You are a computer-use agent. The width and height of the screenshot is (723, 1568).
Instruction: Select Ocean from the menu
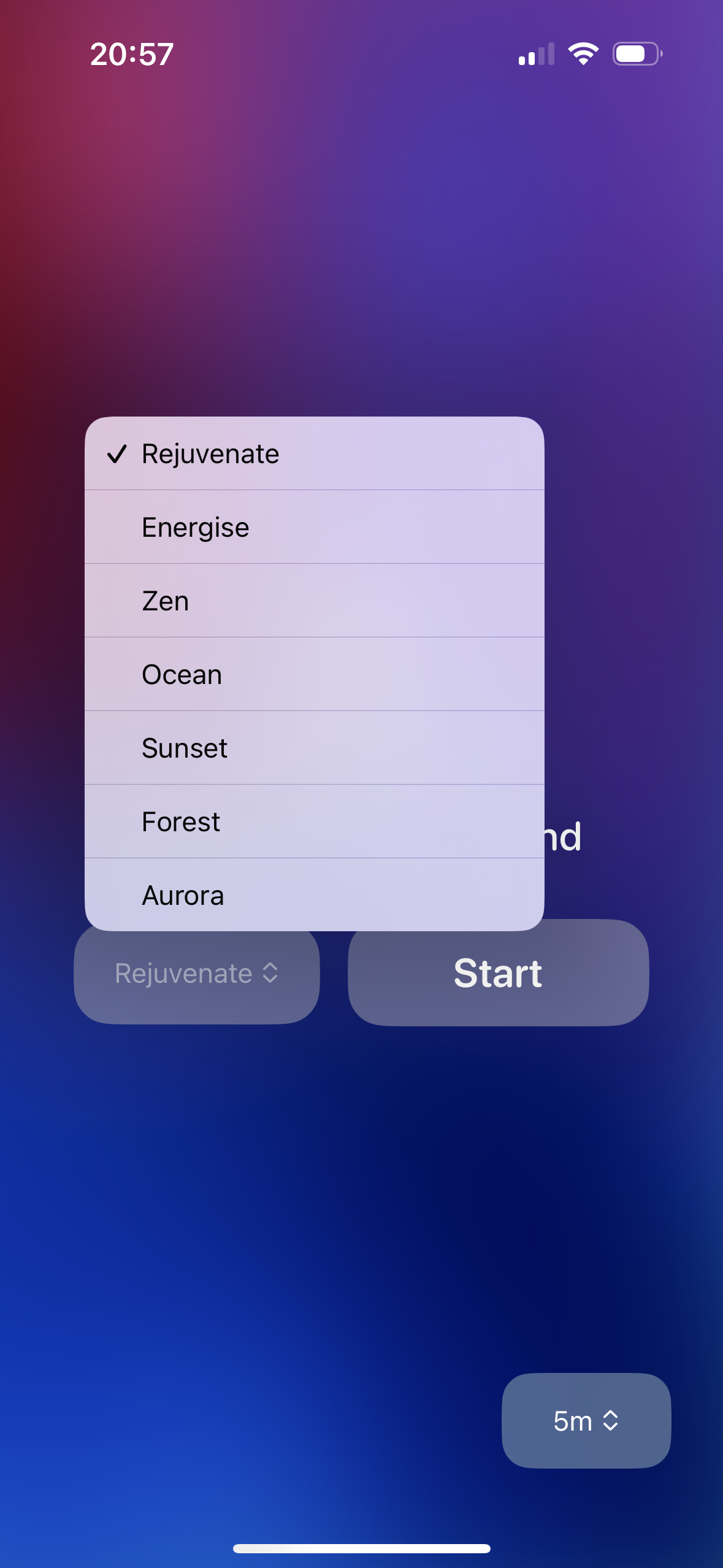314,675
